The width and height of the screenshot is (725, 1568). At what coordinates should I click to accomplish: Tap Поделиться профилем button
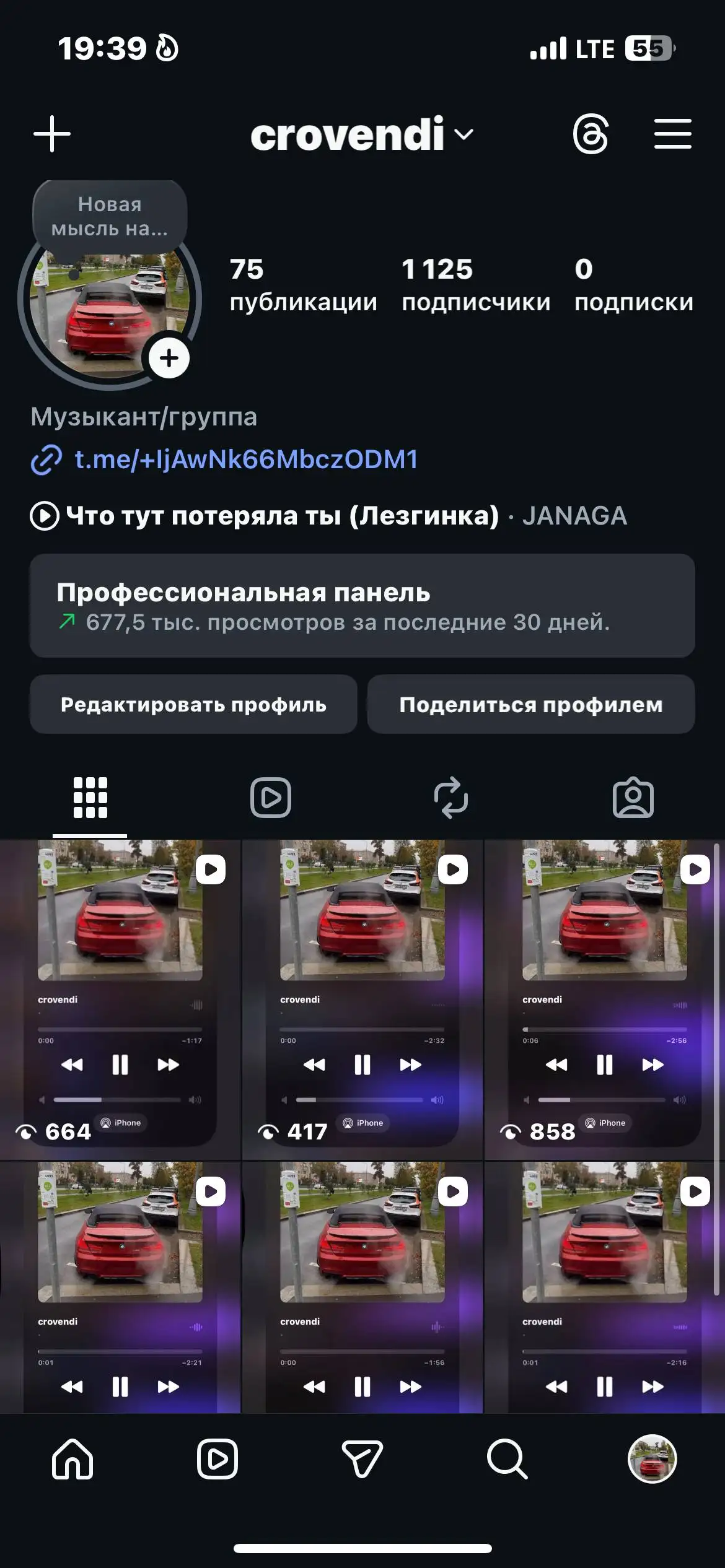coord(532,704)
